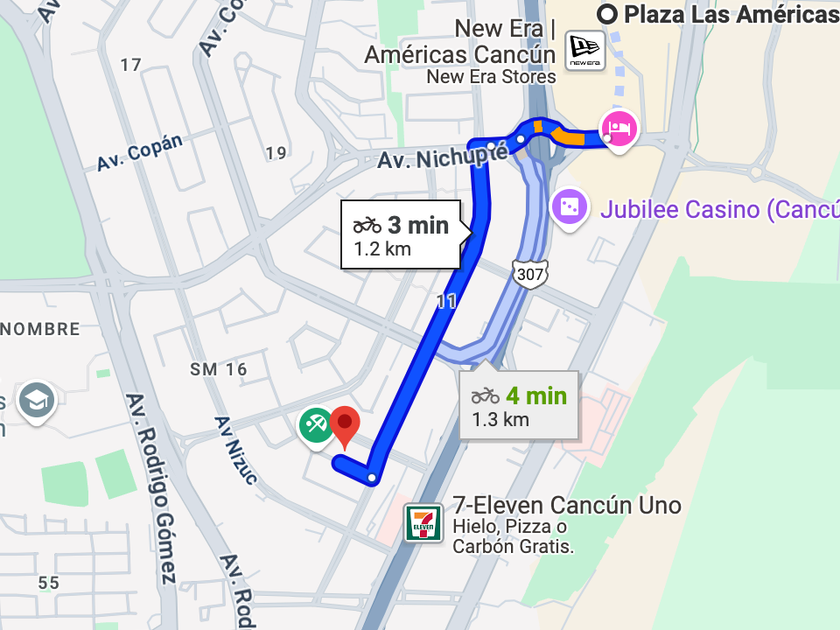Select the alternate 4 min 1.3 km route
The width and height of the screenshot is (840, 630).
519,405
